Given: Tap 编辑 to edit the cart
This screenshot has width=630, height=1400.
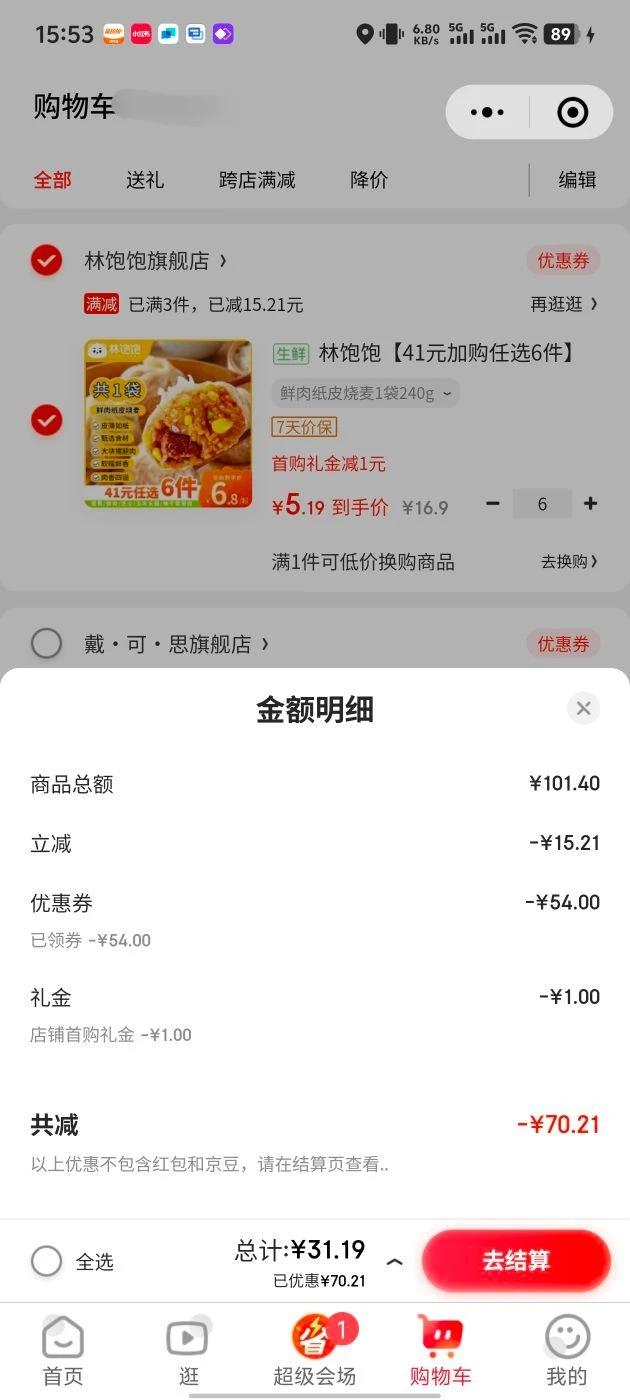Looking at the screenshot, I should pyautogui.click(x=577, y=180).
